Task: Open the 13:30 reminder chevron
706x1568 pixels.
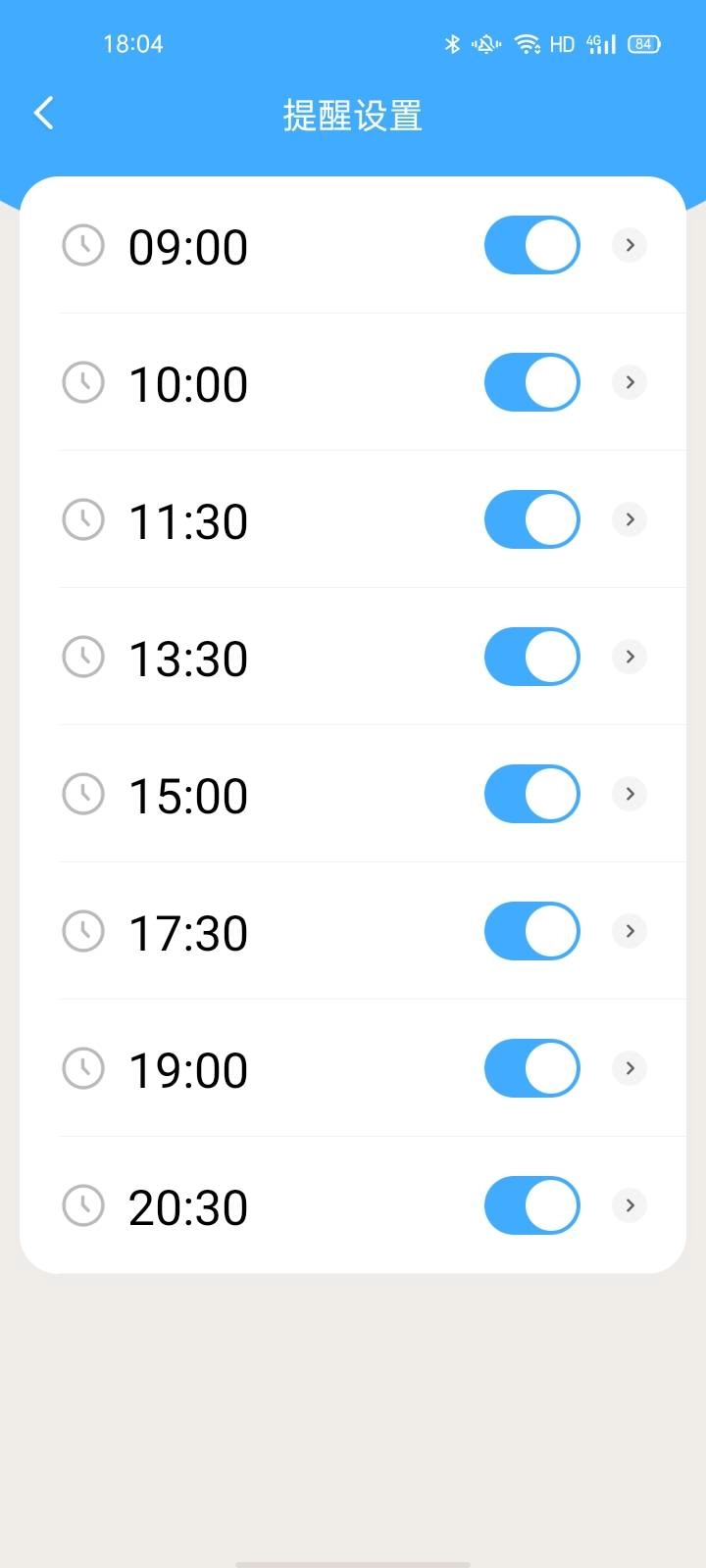Action: 630,657
